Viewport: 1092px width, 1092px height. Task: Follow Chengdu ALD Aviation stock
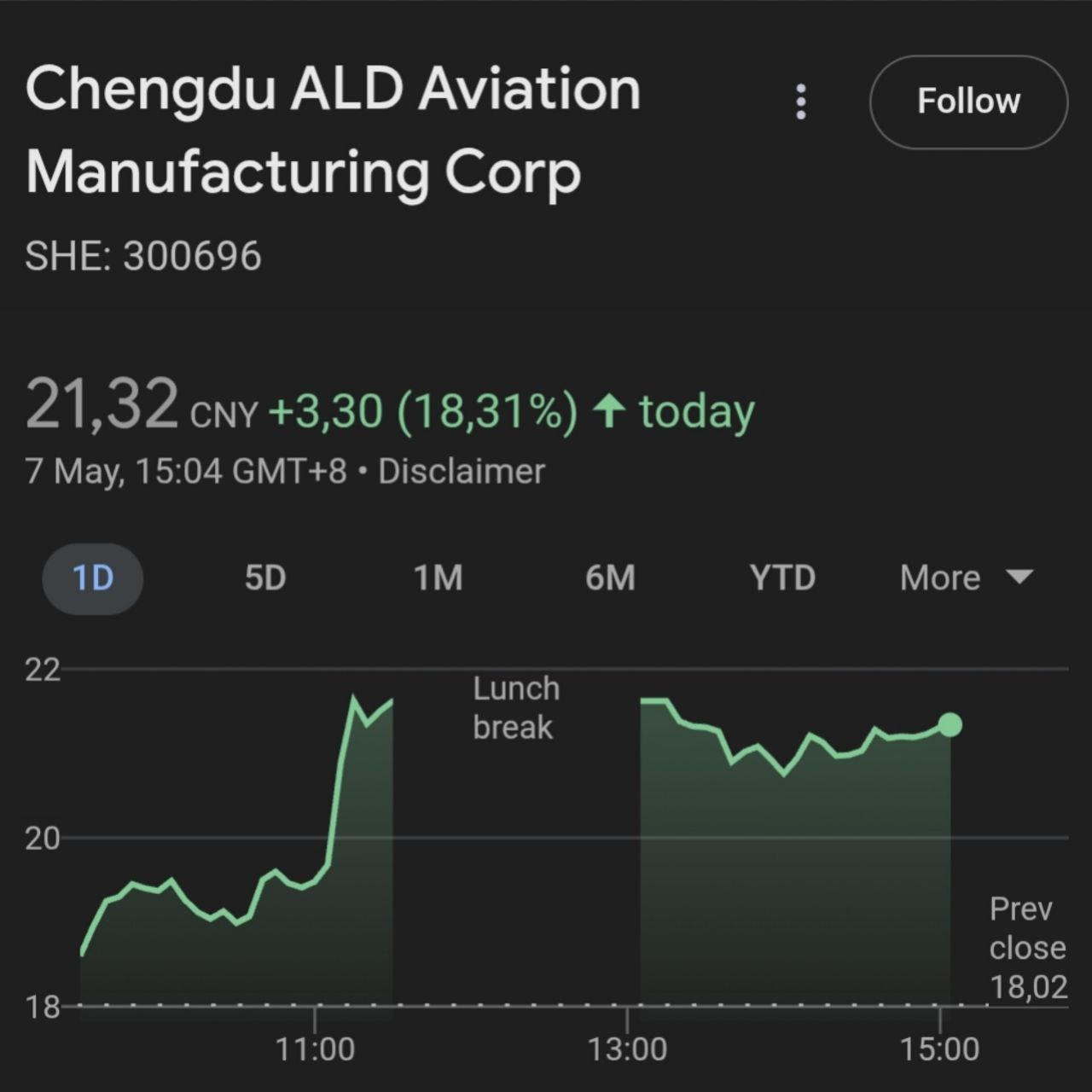[x=968, y=102]
